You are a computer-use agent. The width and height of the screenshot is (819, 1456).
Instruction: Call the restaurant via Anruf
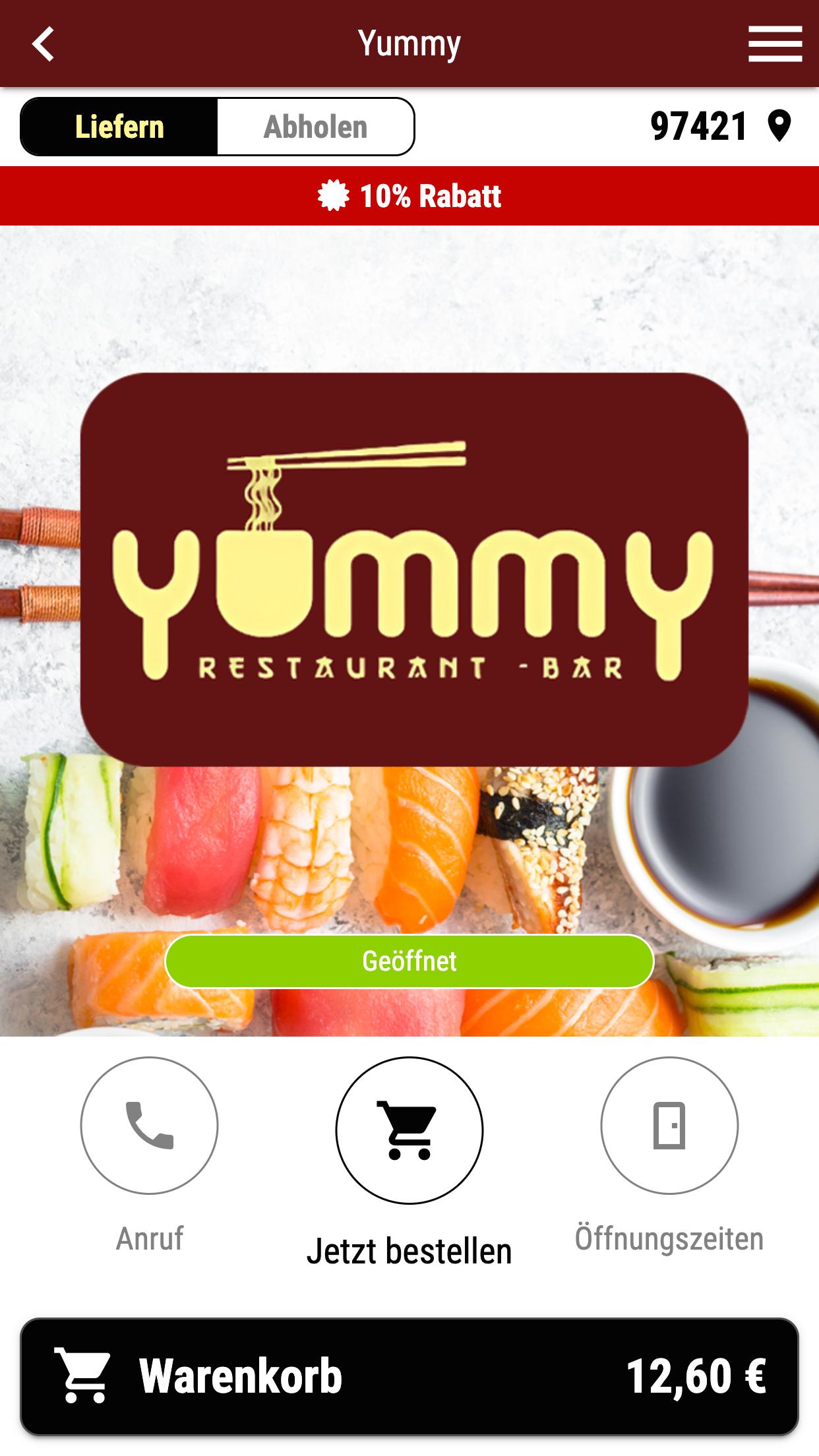(149, 1126)
